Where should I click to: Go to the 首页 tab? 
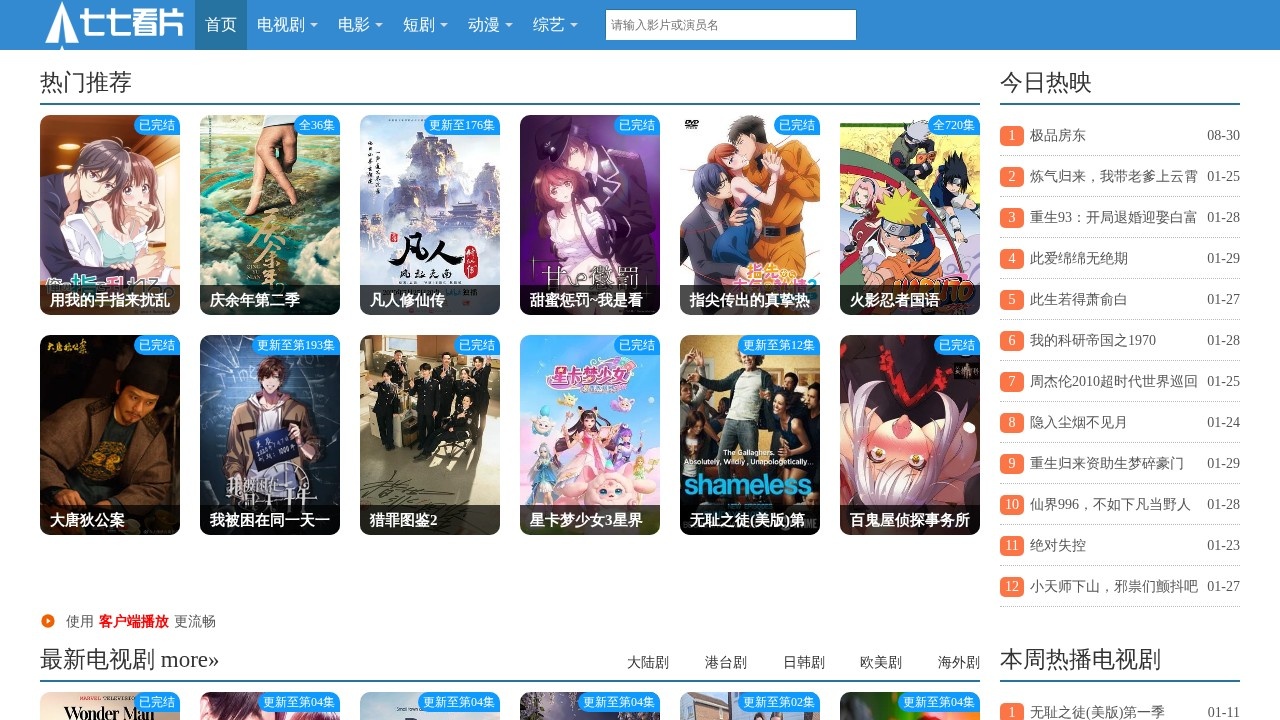point(220,25)
